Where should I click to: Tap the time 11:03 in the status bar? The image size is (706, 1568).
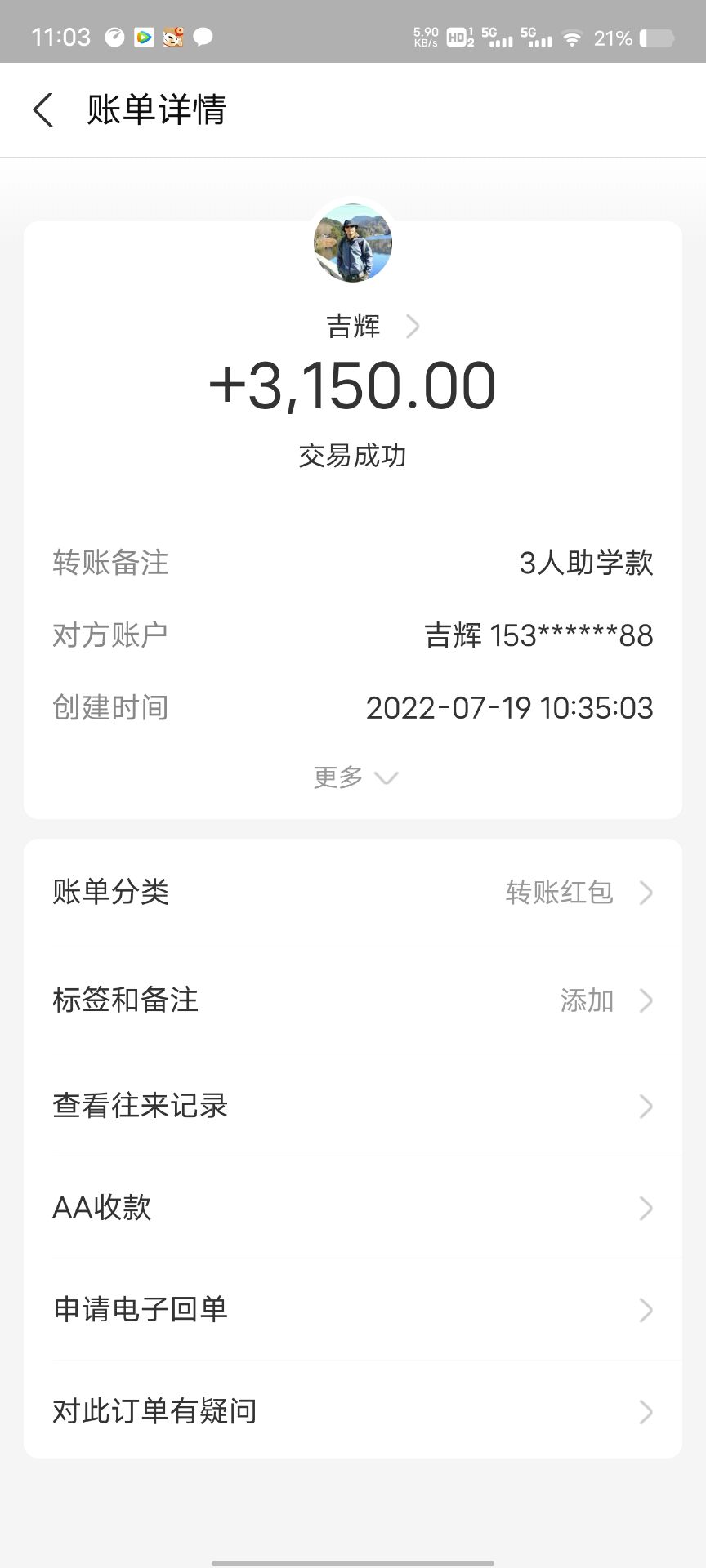click(x=63, y=36)
